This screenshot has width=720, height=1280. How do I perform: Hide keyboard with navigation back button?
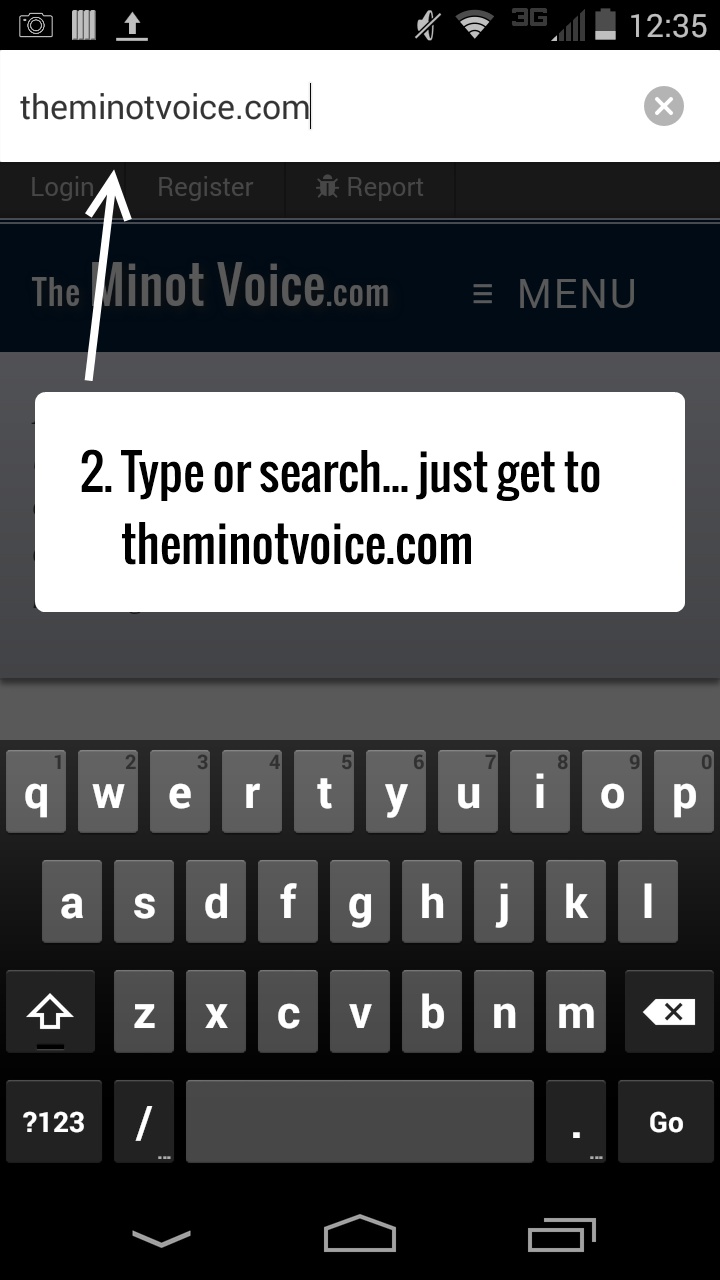[161, 1238]
